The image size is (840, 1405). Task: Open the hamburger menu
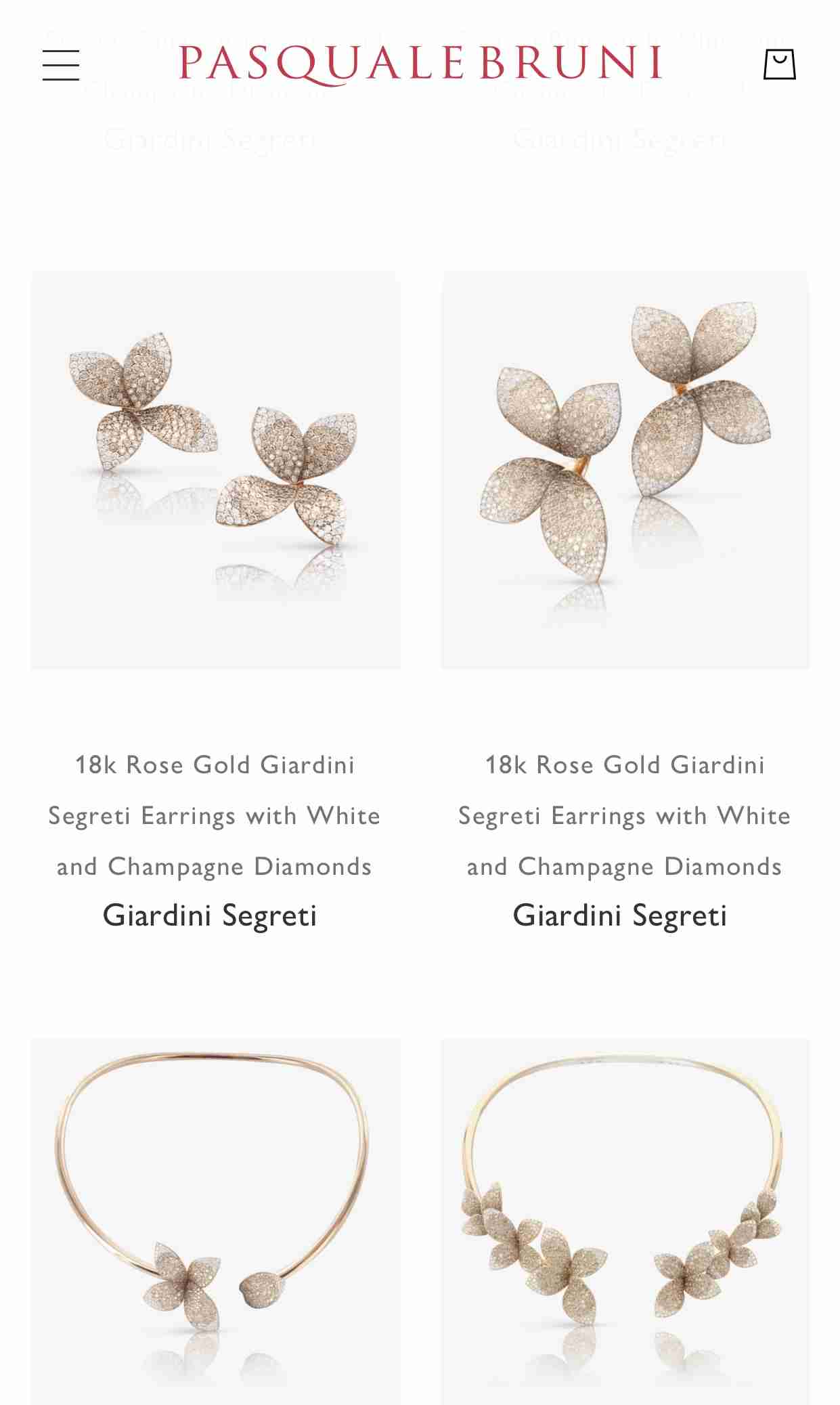tap(61, 65)
